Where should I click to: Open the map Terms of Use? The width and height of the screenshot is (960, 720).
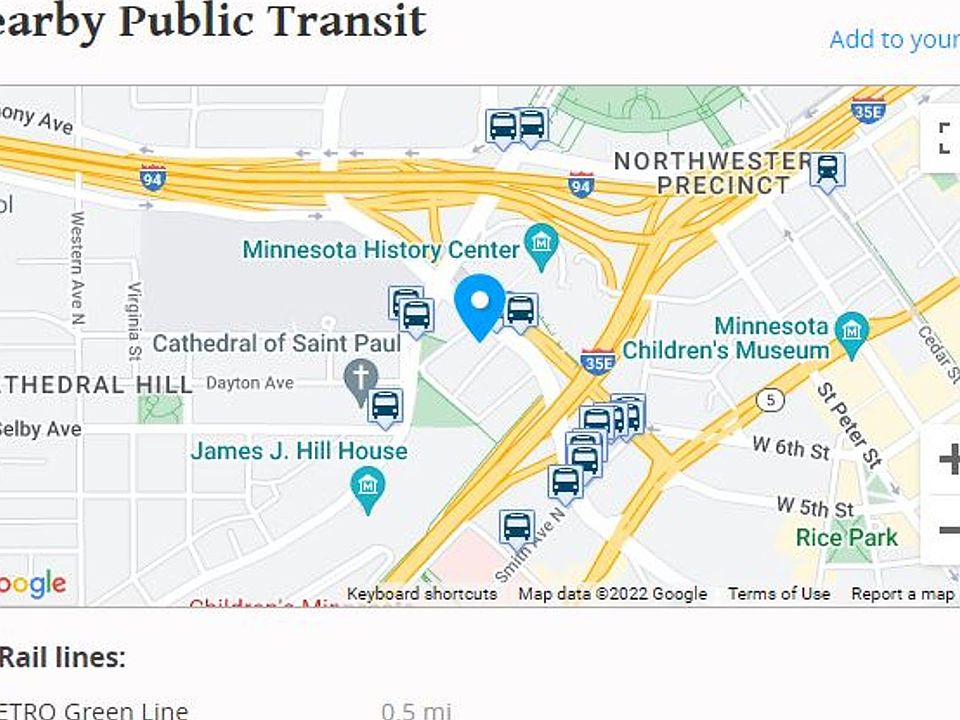(778, 594)
